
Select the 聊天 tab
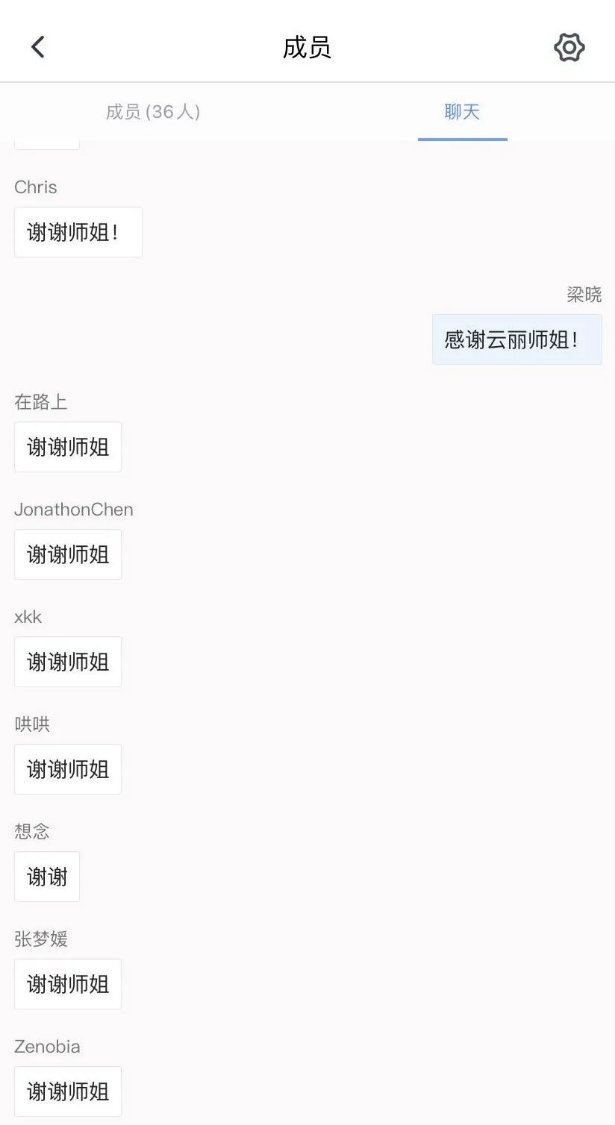[462, 112]
